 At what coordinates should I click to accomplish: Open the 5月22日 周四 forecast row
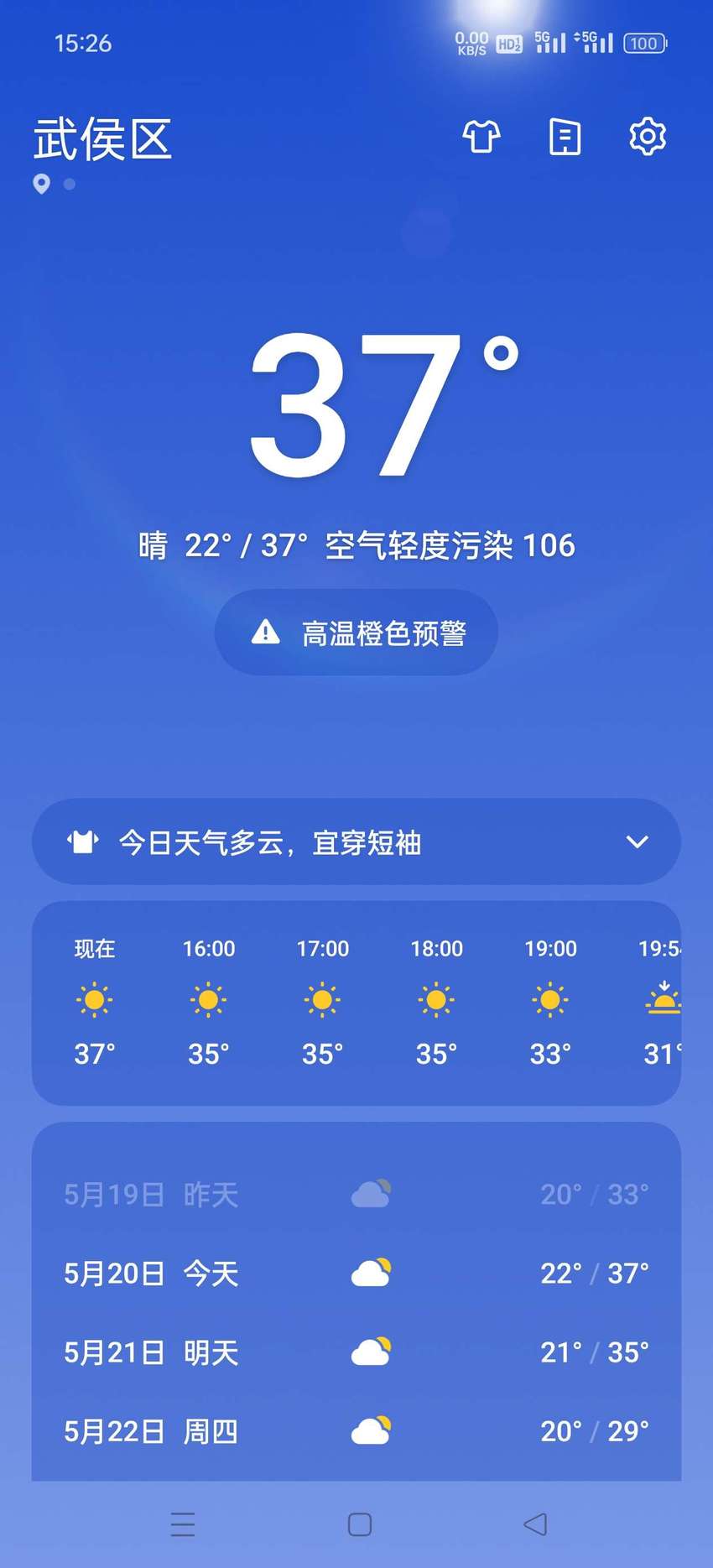point(356,1431)
